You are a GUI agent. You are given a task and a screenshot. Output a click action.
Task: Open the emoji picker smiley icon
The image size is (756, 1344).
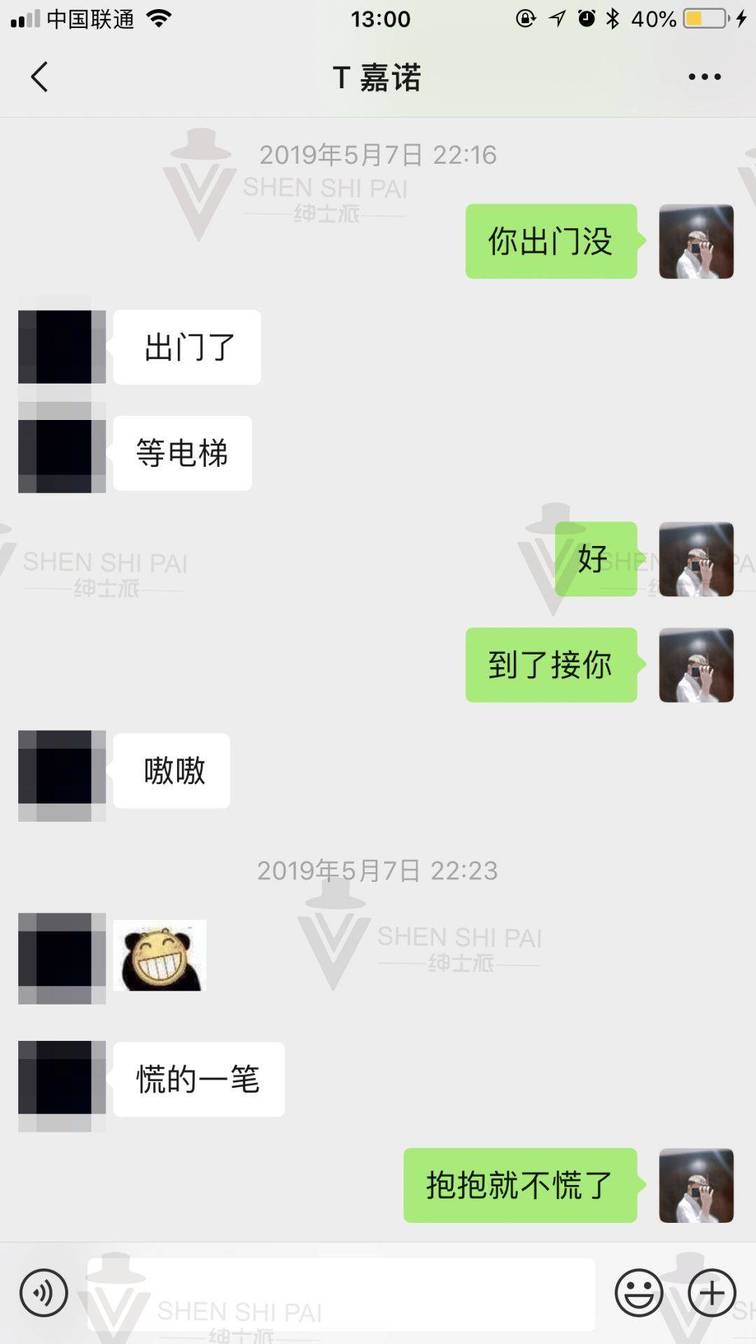[x=638, y=1292]
